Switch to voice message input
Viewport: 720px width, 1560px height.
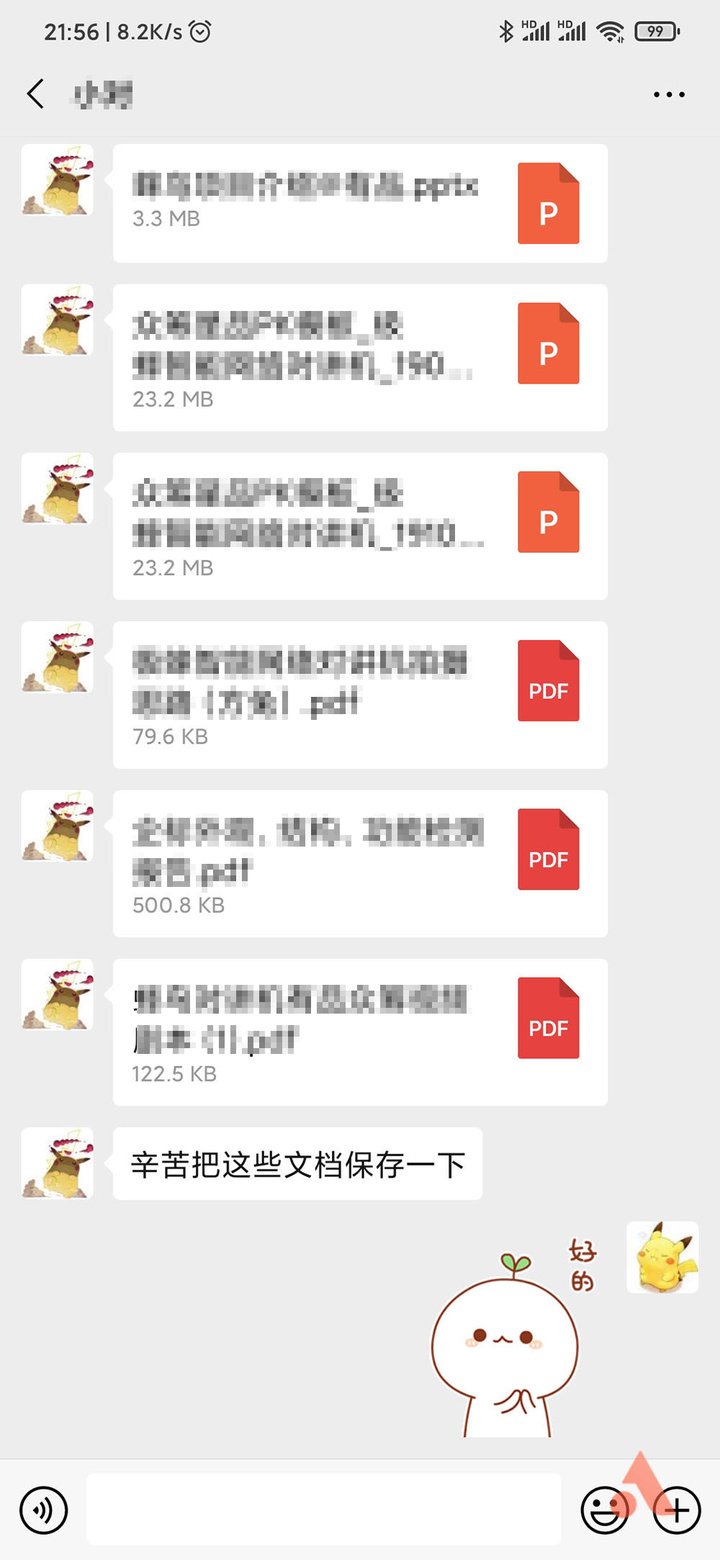44,1509
